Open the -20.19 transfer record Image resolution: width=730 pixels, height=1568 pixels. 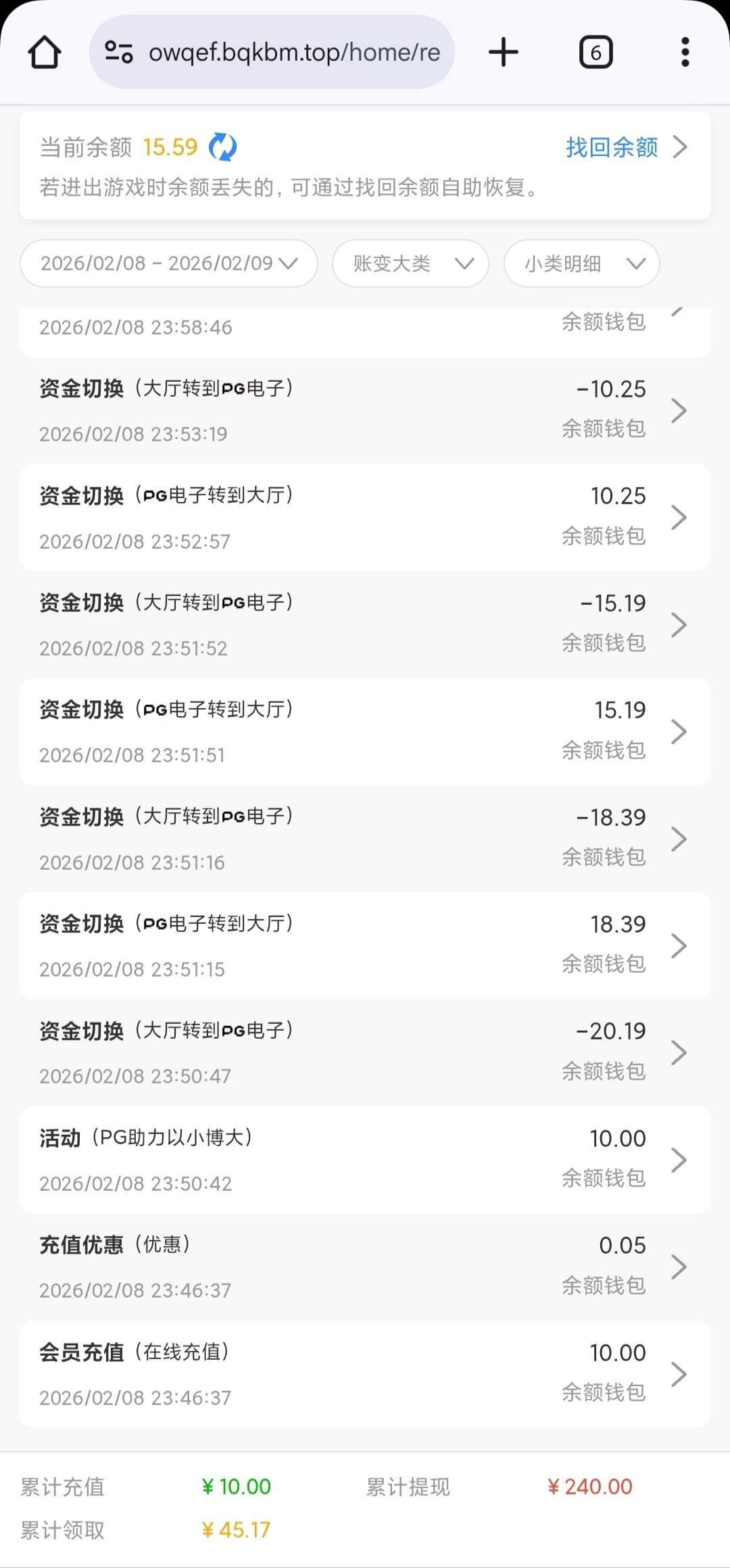[365, 1052]
